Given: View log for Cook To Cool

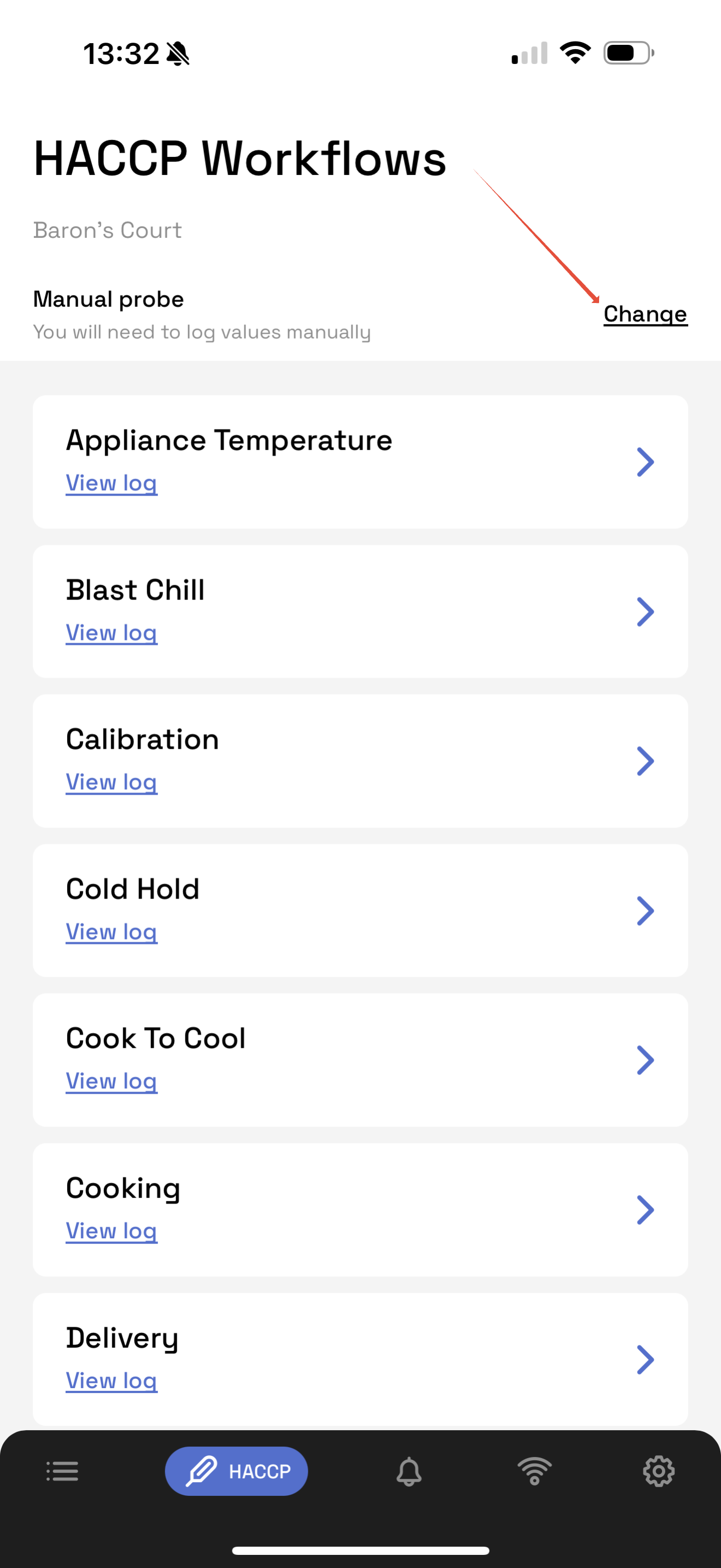Looking at the screenshot, I should tap(112, 1081).
